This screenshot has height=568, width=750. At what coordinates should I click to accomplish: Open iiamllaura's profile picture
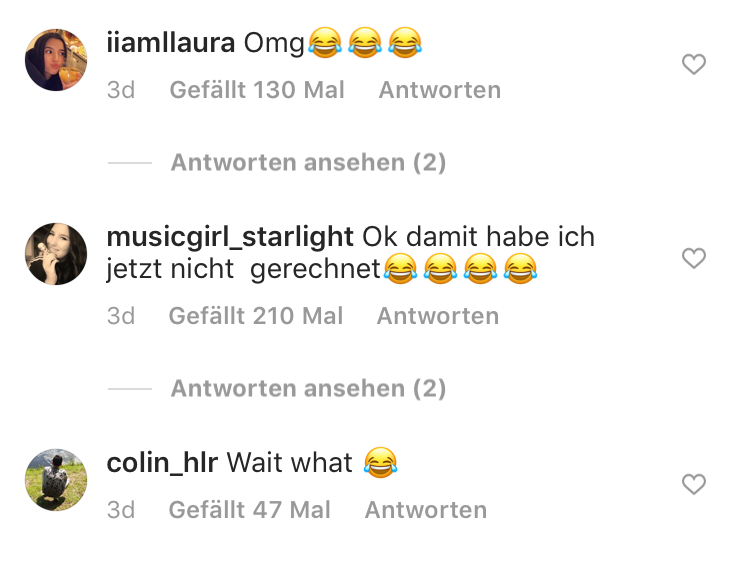pos(56,60)
